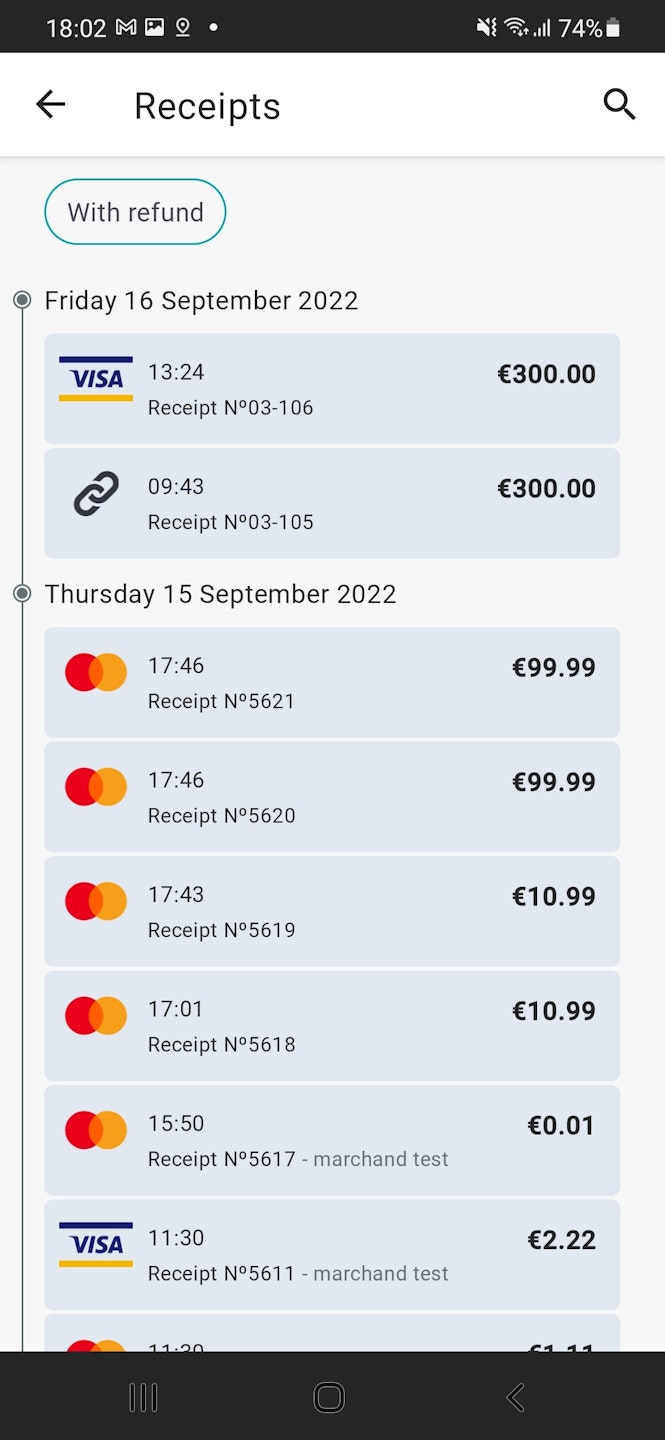
Task: Tap the system home button
Action: click(329, 1397)
